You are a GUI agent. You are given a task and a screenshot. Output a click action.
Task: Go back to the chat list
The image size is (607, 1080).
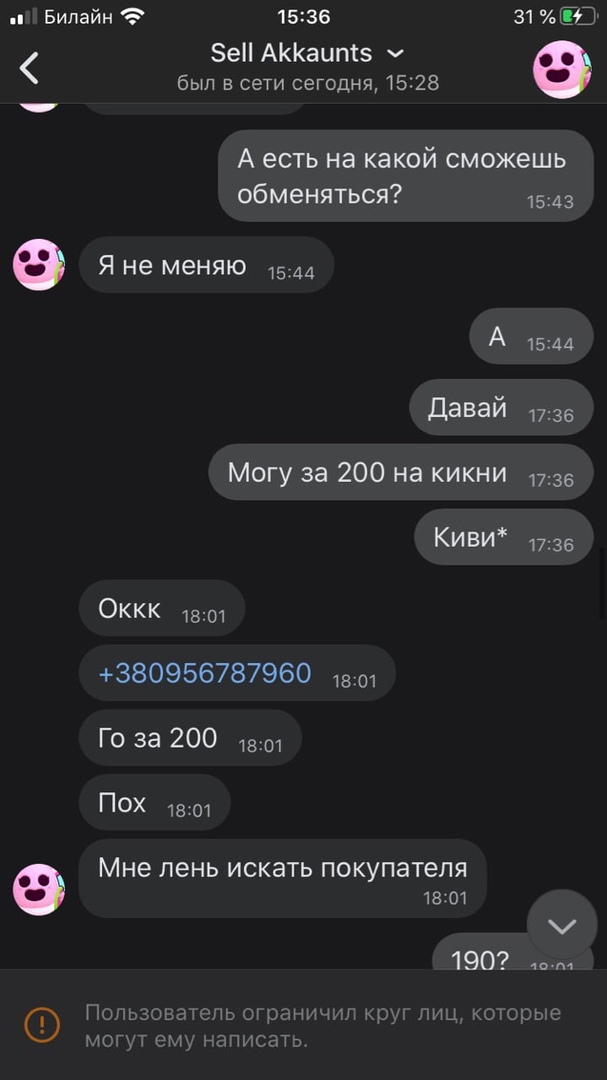point(30,68)
